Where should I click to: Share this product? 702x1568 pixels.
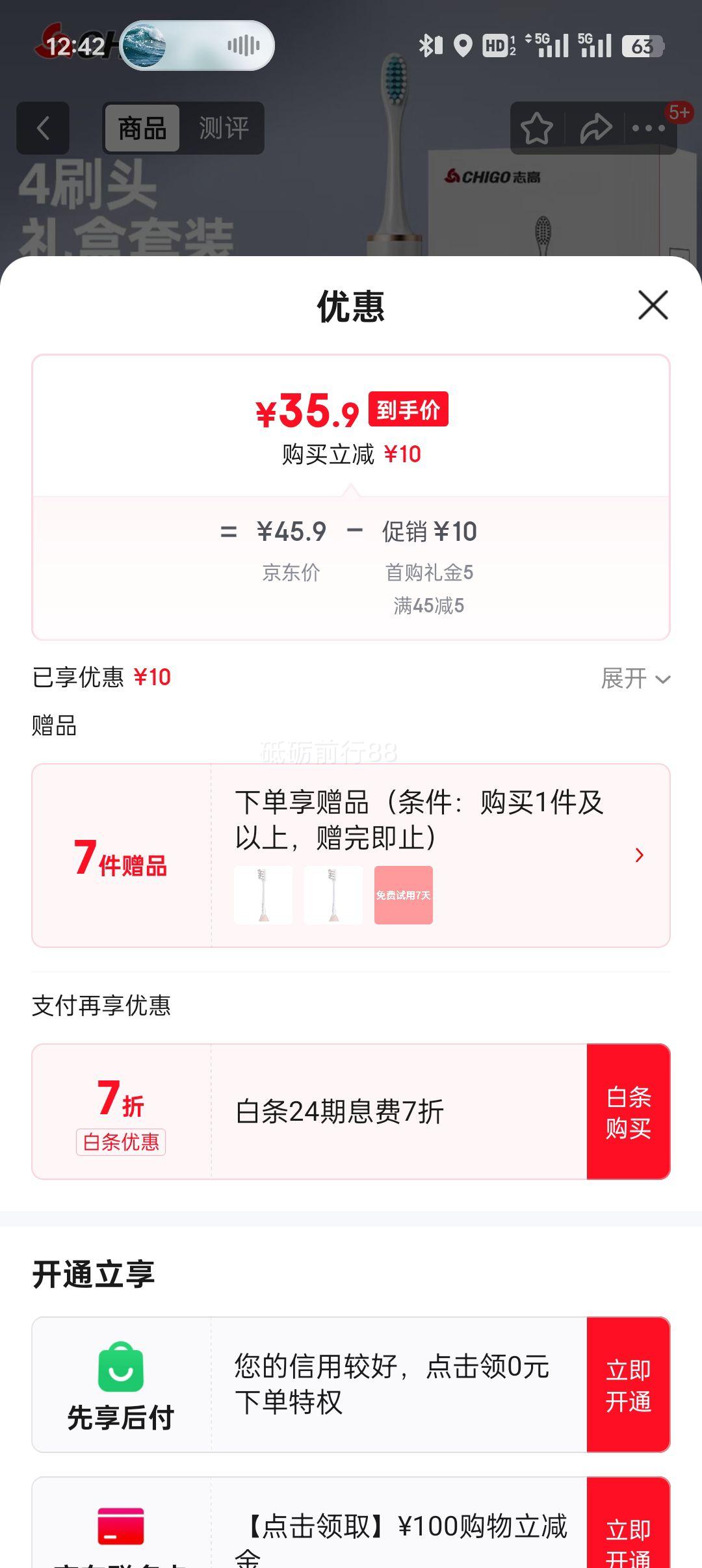click(x=595, y=128)
